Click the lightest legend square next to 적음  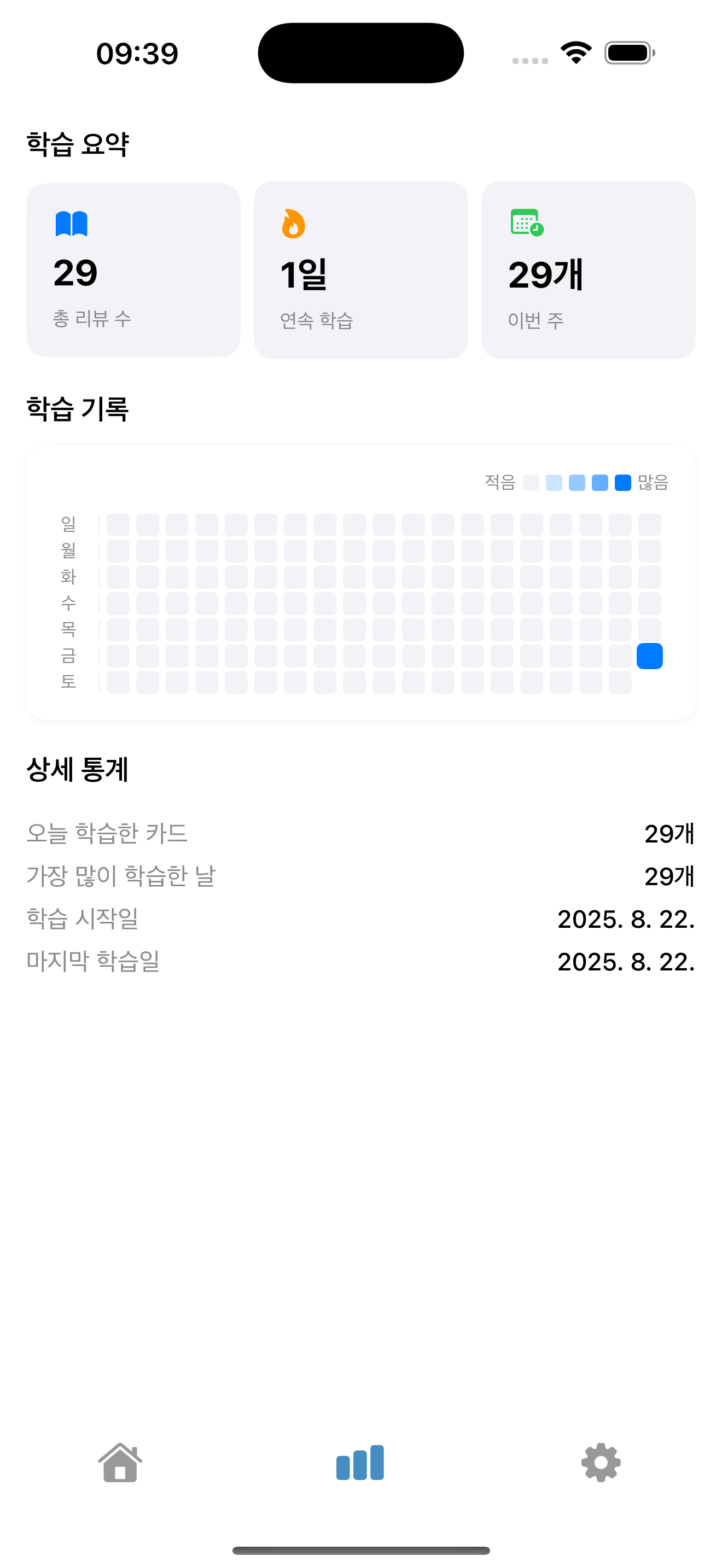click(533, 483)
